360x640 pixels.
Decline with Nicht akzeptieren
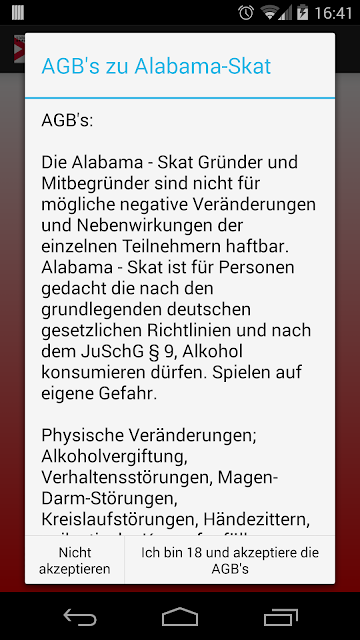[x=75, y=560]
